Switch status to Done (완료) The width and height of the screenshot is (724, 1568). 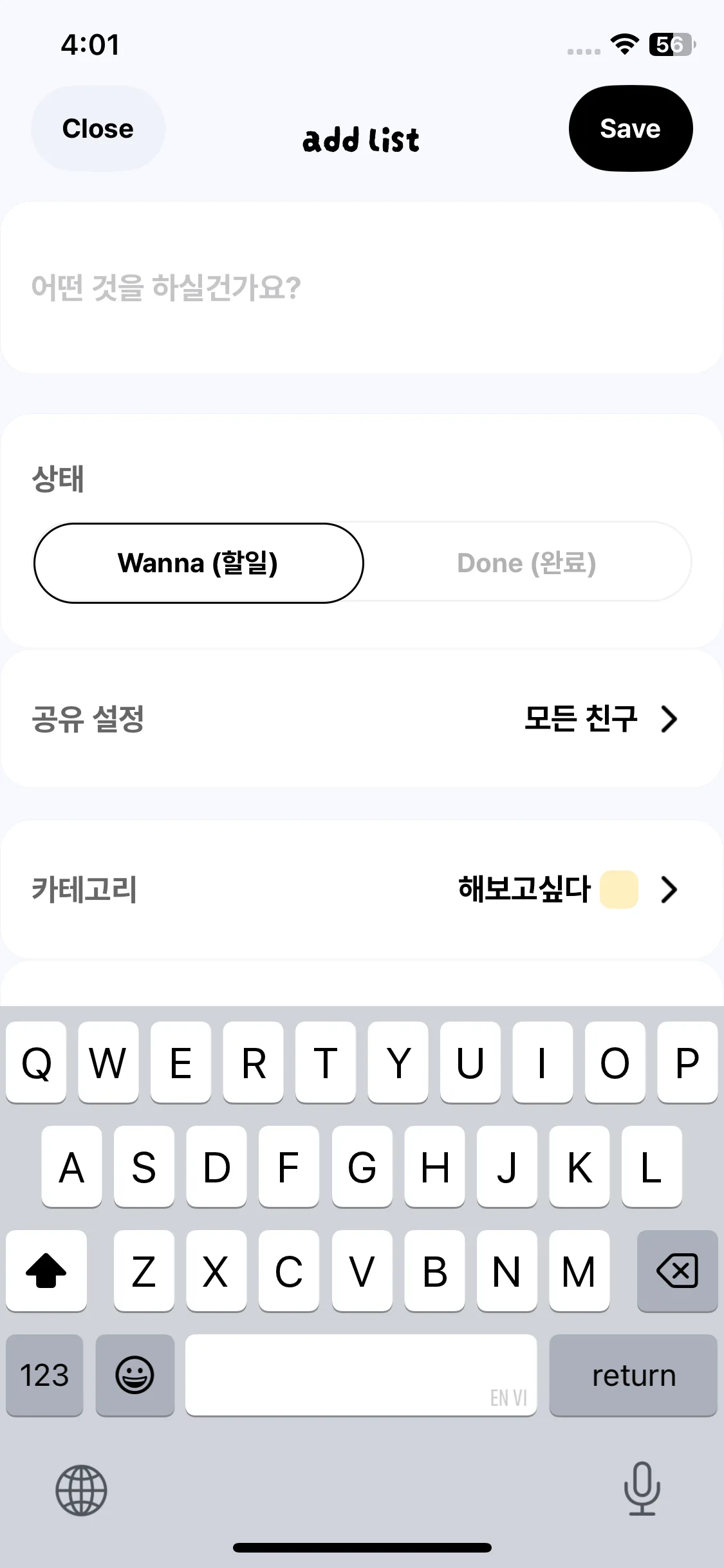(x=526, y=563)
